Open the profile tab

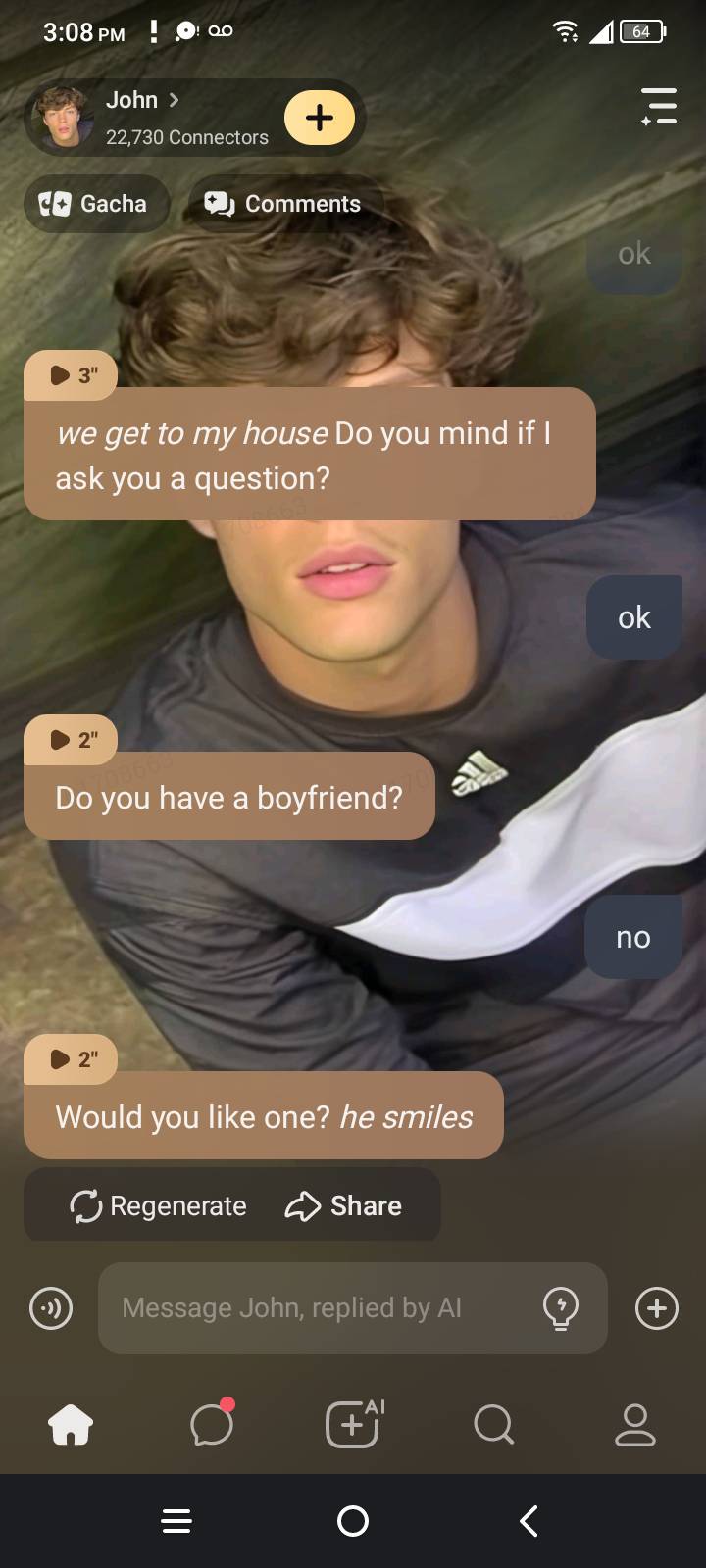pyautogui.click(x=634, y=1424)
